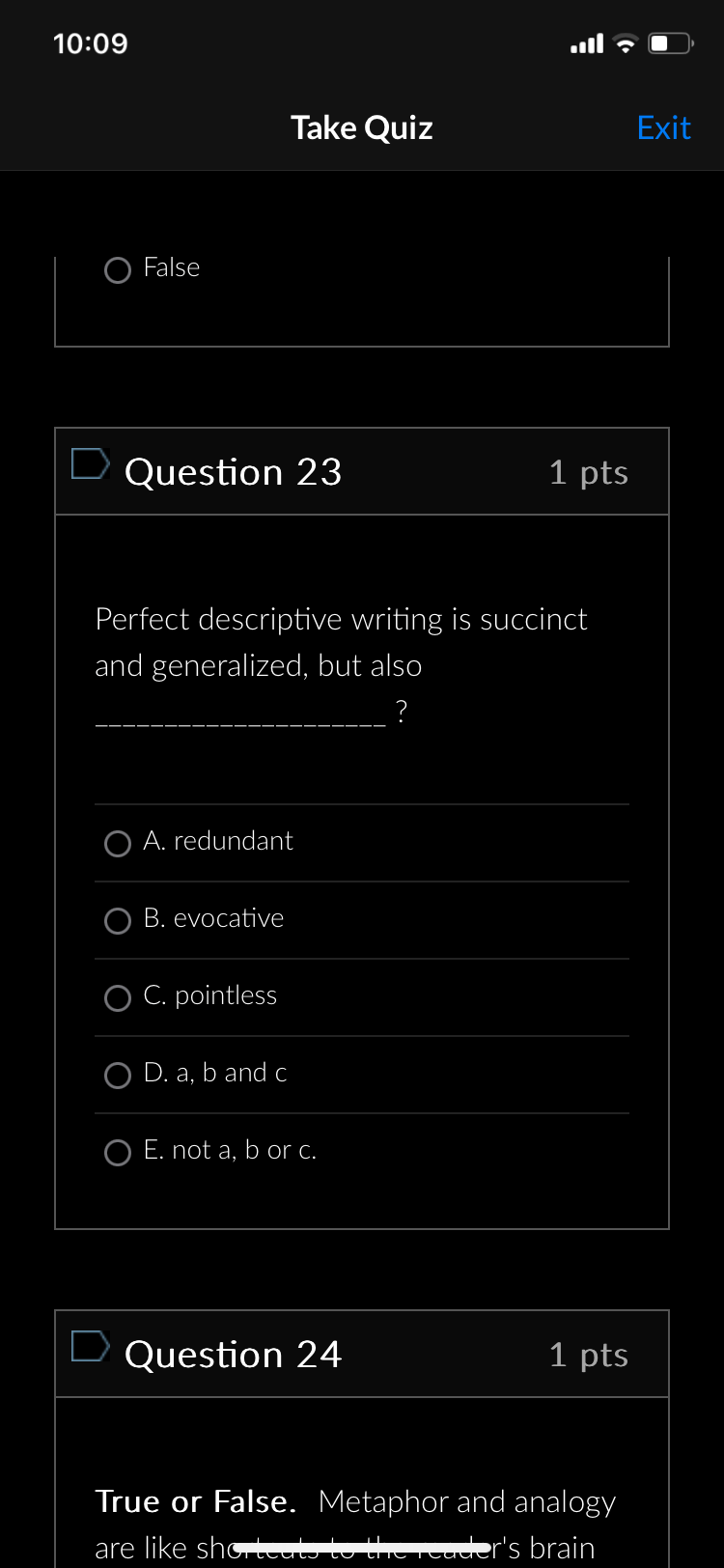The width and height of the screenshot is (724, 1568).
Task: Tap the Exit link
Action: click(x=663, y=126)
